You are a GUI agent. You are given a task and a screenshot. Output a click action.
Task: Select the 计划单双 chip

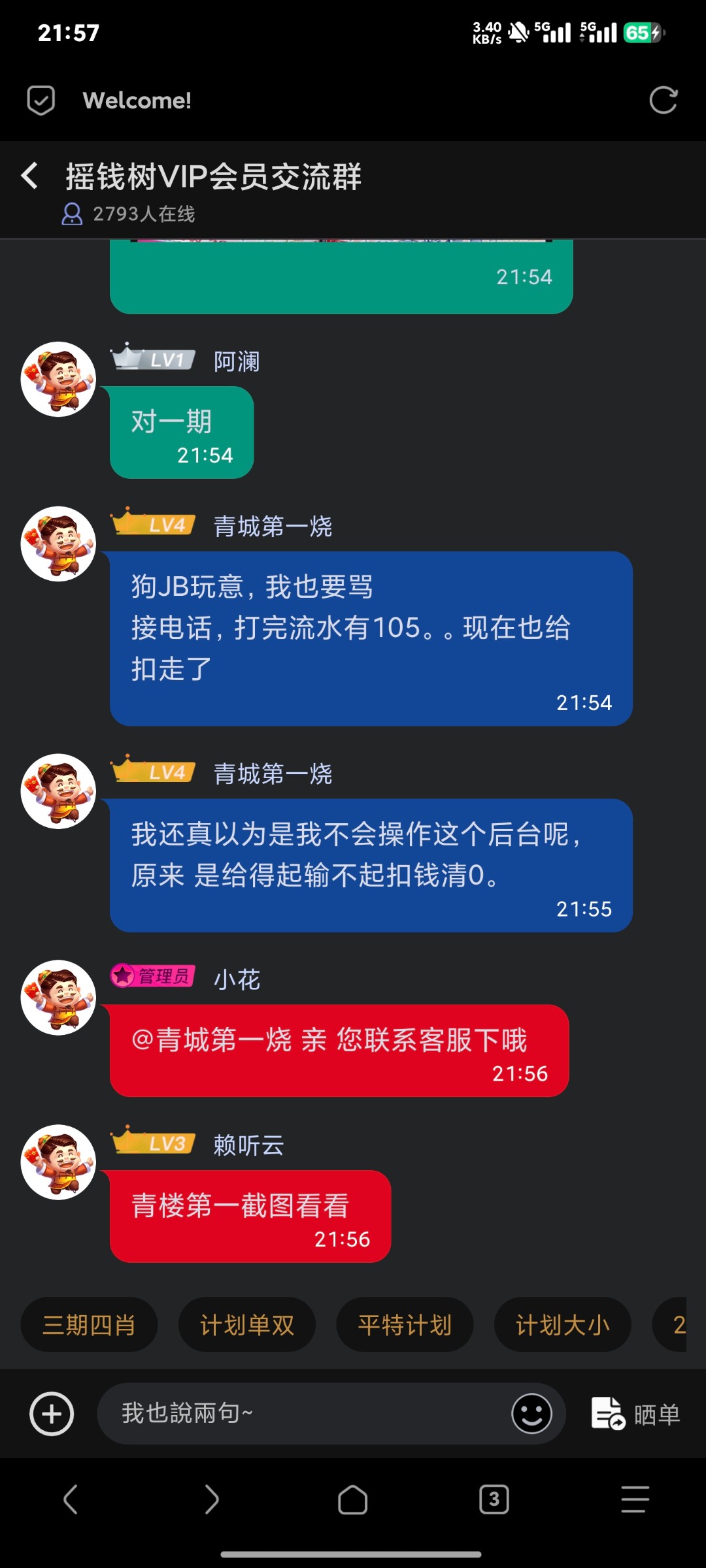[x=247, y=1325]
